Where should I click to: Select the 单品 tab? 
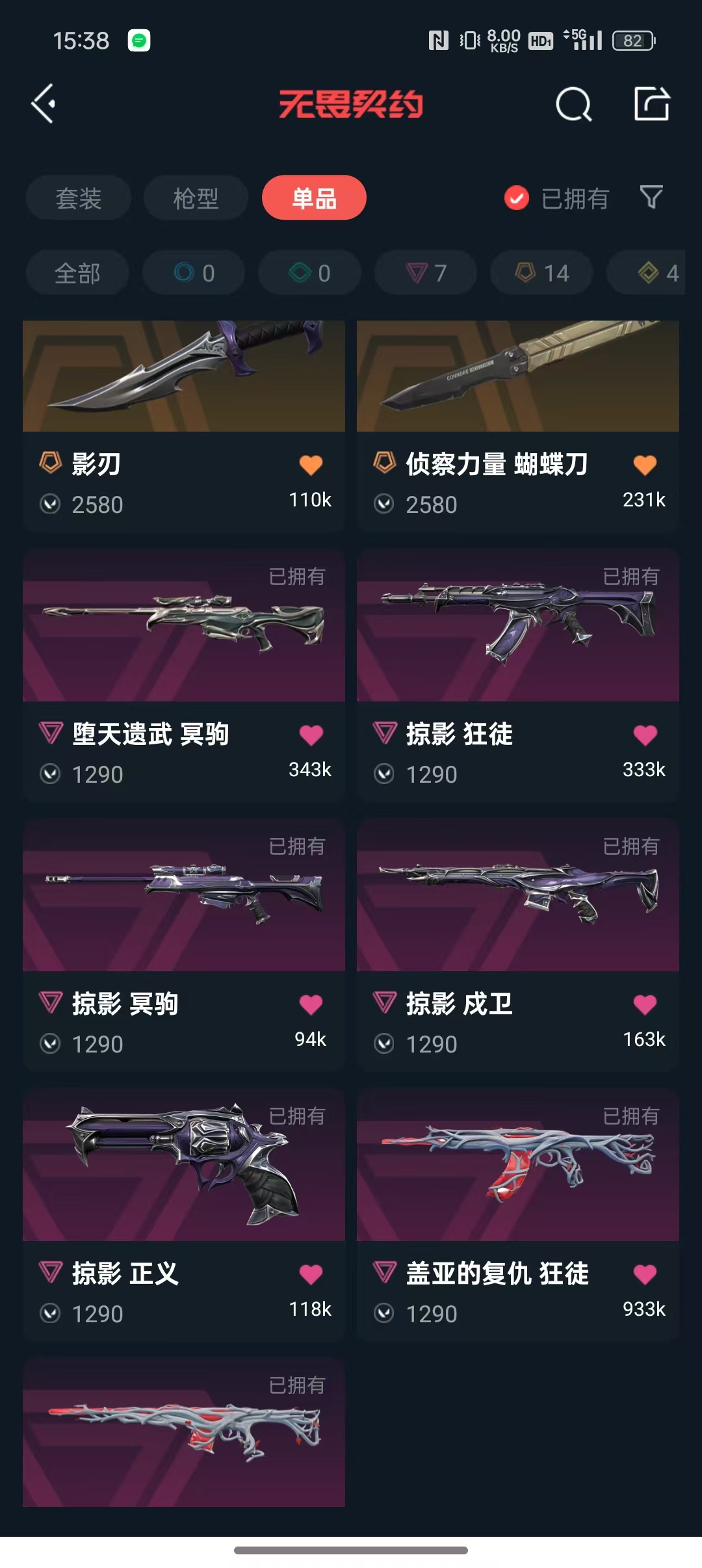point(314,198)
